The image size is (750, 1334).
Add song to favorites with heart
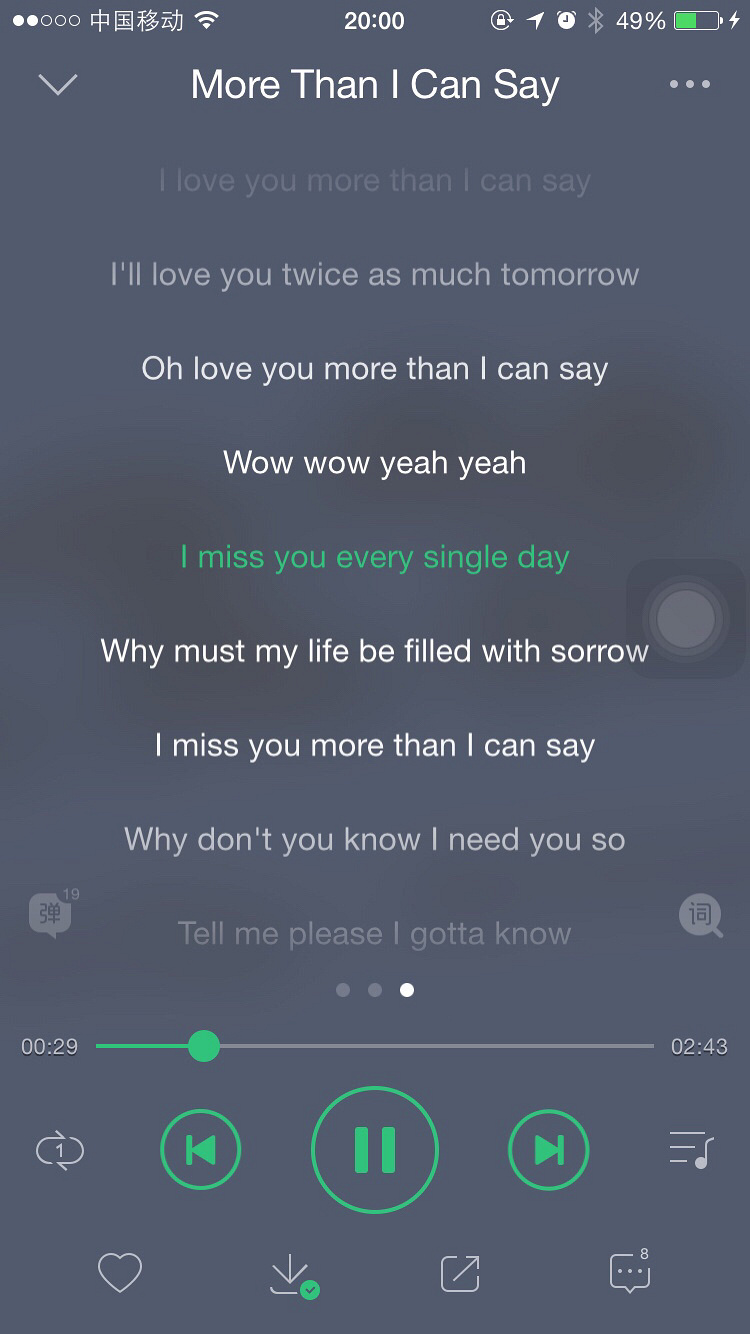pyautogui.click(x=120, y=1273)
